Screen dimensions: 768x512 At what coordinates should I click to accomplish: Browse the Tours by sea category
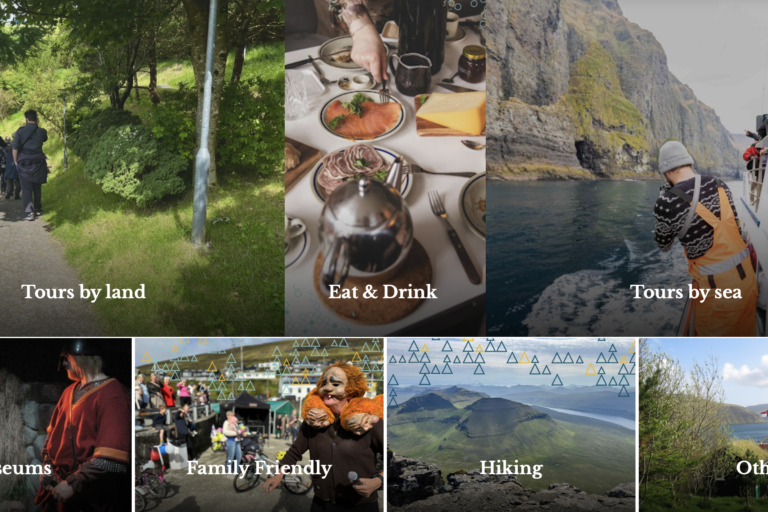(x=686, y=292)
